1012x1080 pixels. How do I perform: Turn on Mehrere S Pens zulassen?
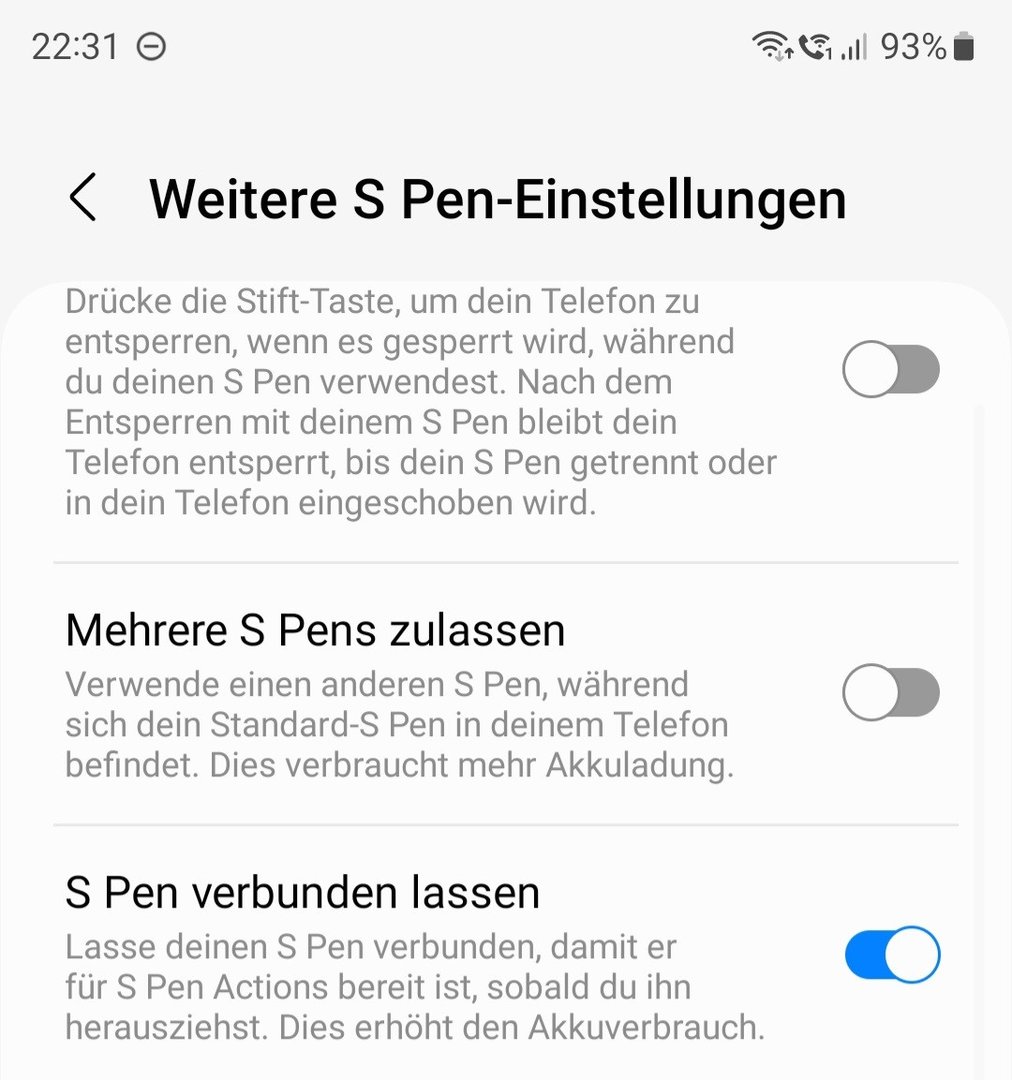coord(890,692)
